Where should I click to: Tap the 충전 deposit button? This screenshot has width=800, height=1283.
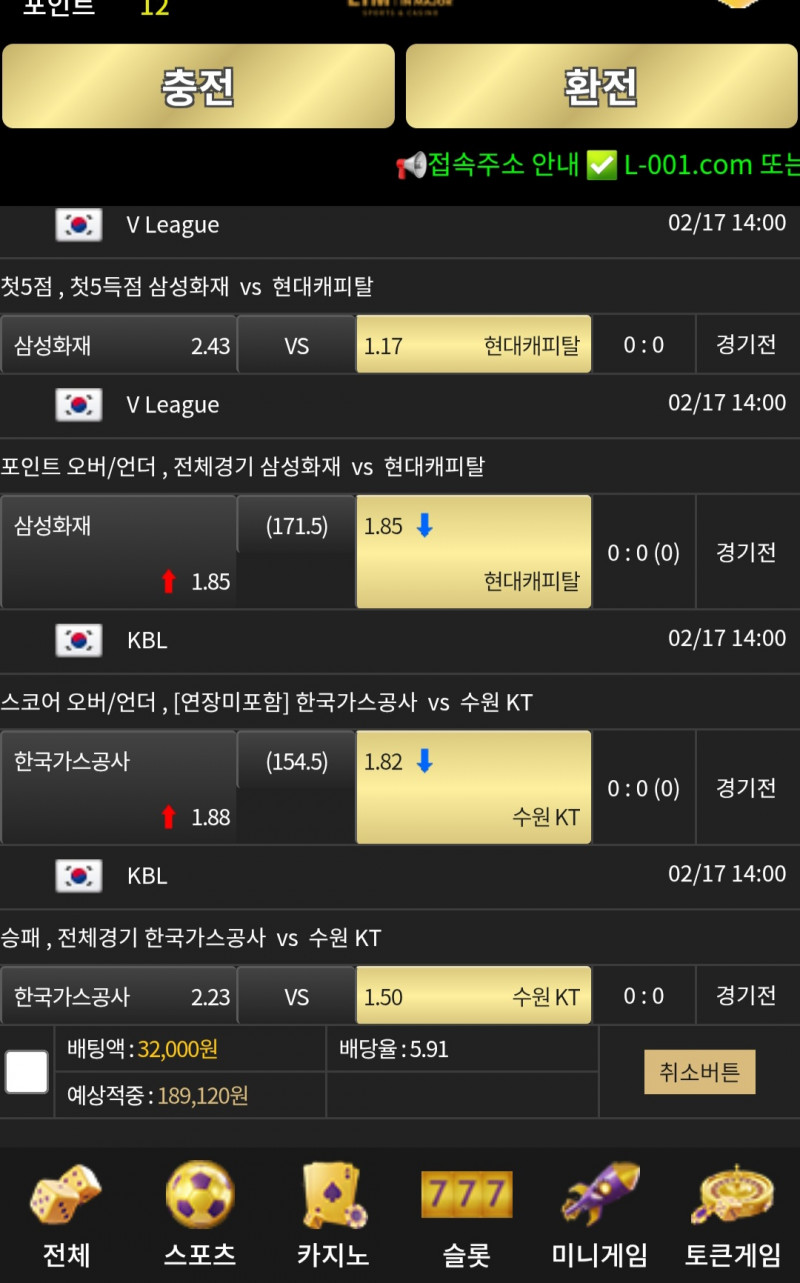(x=198, y=86)
